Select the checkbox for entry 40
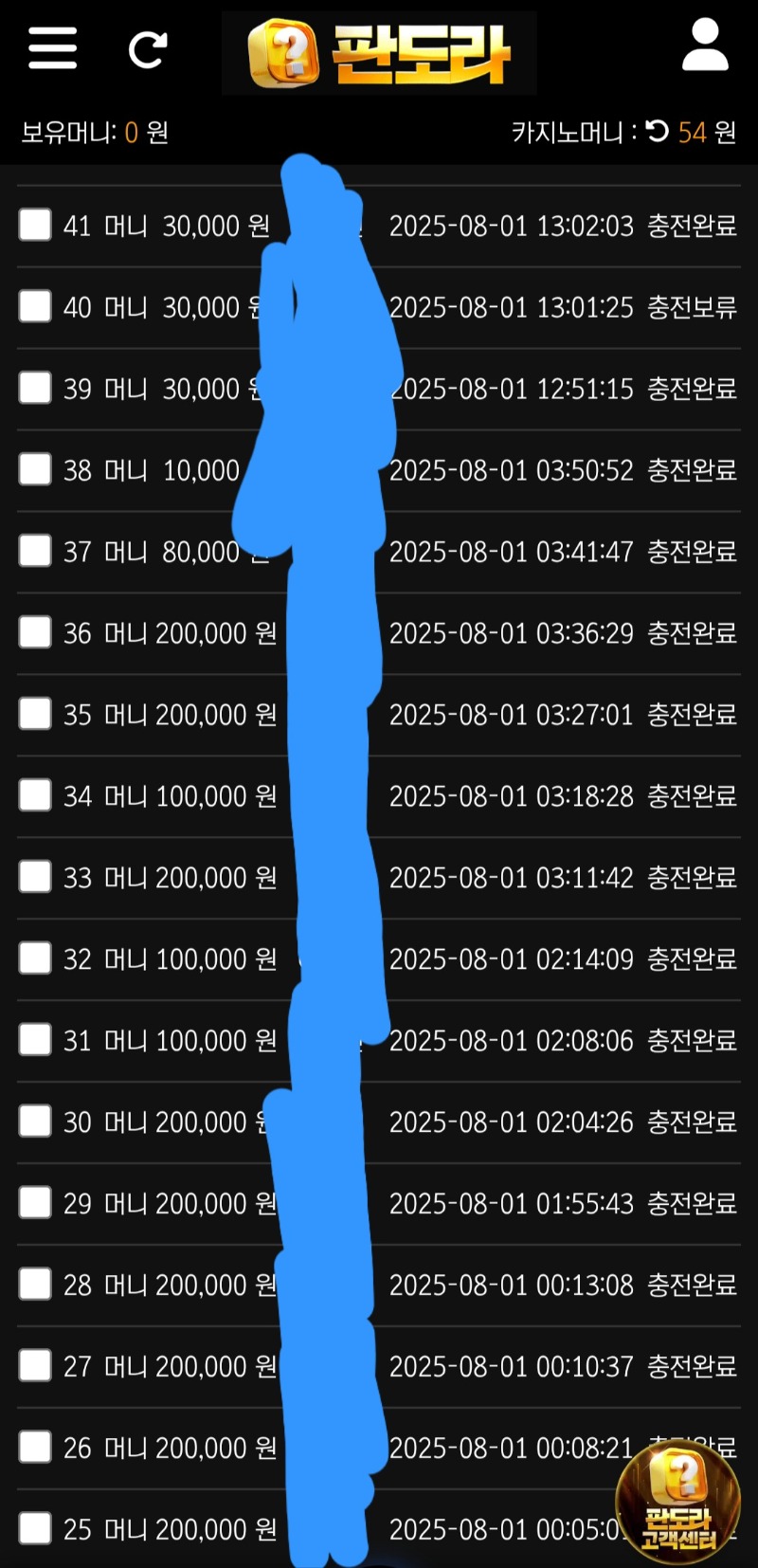The width and height of the screenshot is (758, 1568). (35, 306)
